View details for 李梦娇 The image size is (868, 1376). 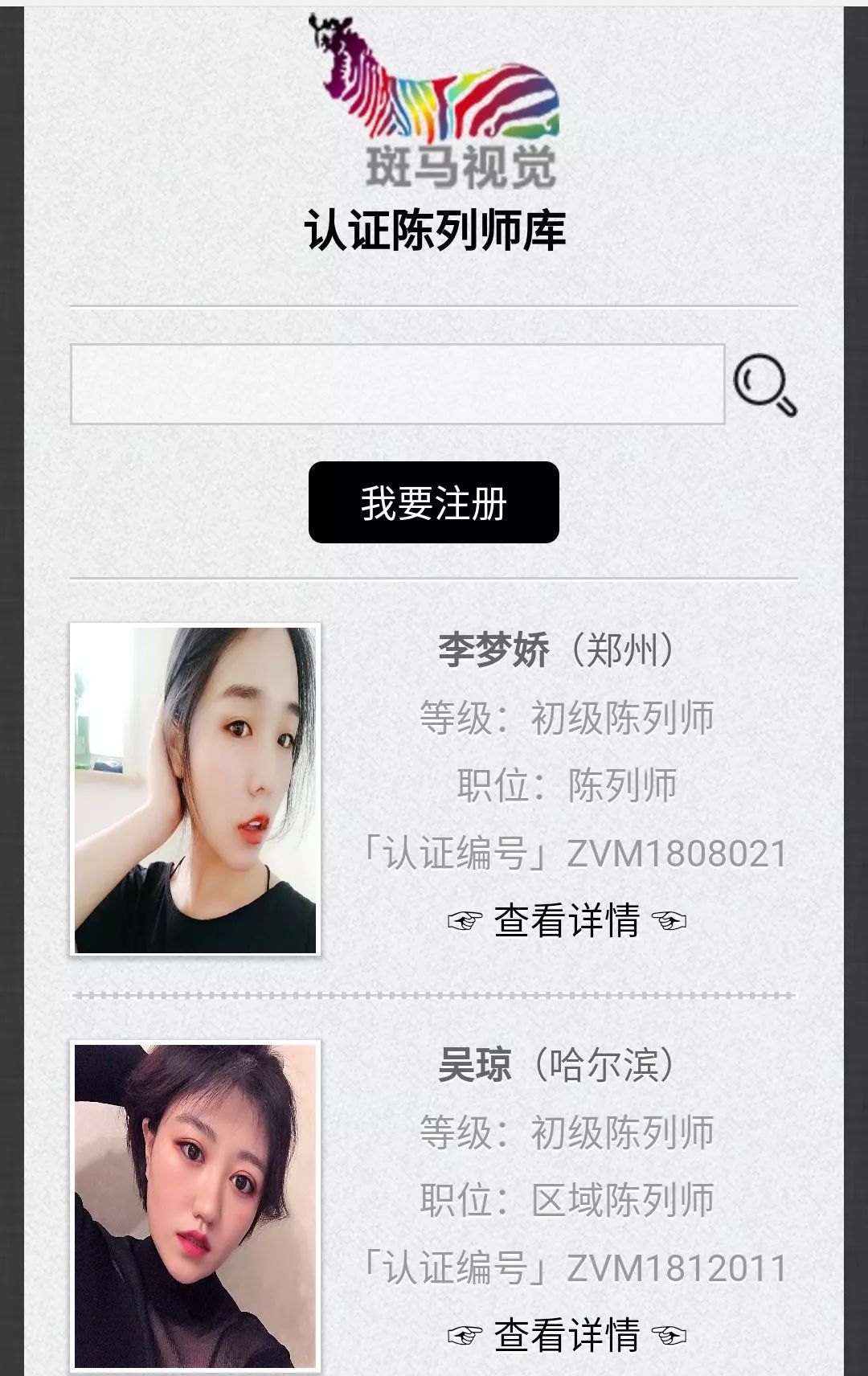pos(567,920)
